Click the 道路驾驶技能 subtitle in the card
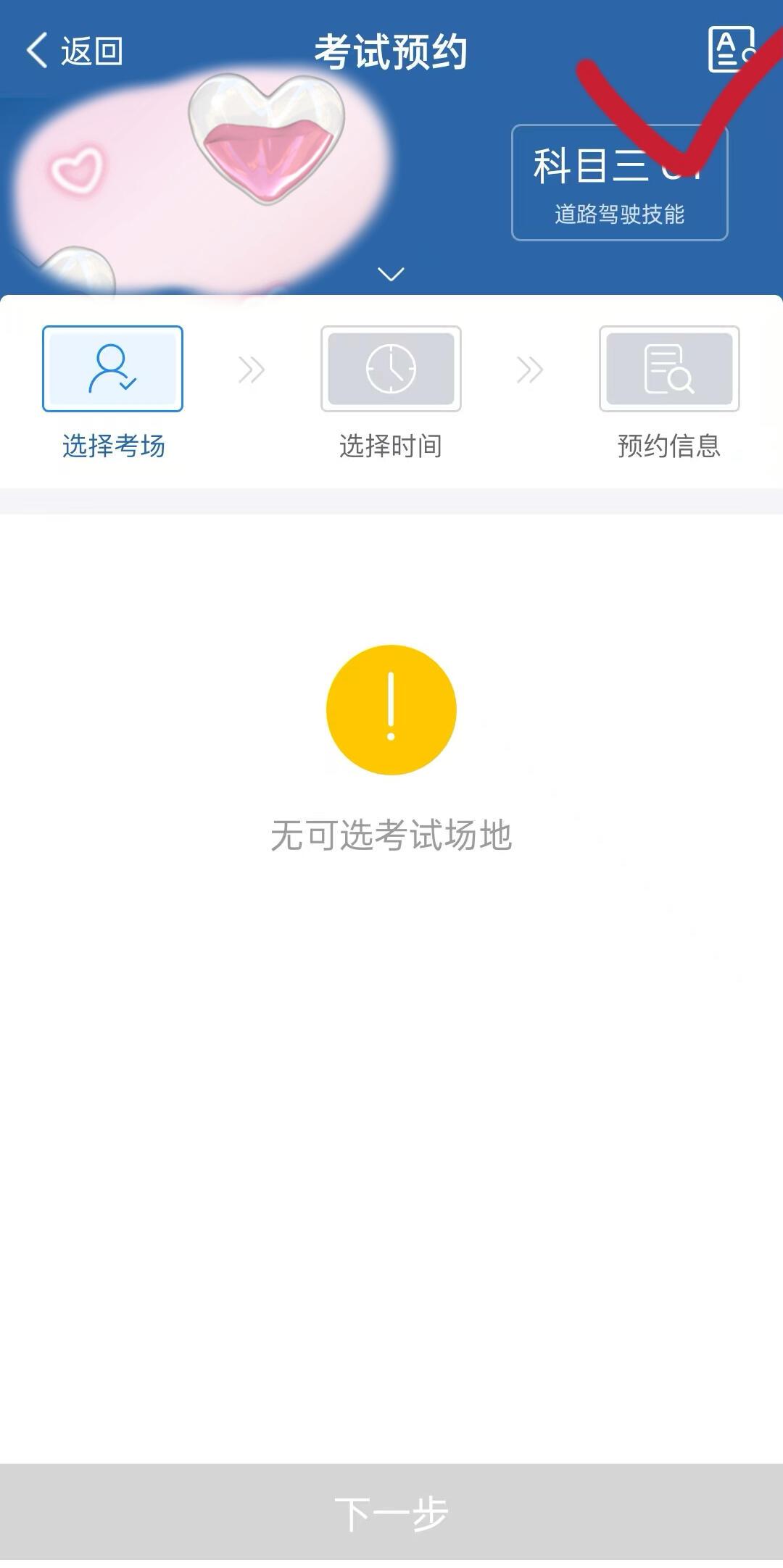This screenshot has height=1568, width=783. [x=622, y=215]
